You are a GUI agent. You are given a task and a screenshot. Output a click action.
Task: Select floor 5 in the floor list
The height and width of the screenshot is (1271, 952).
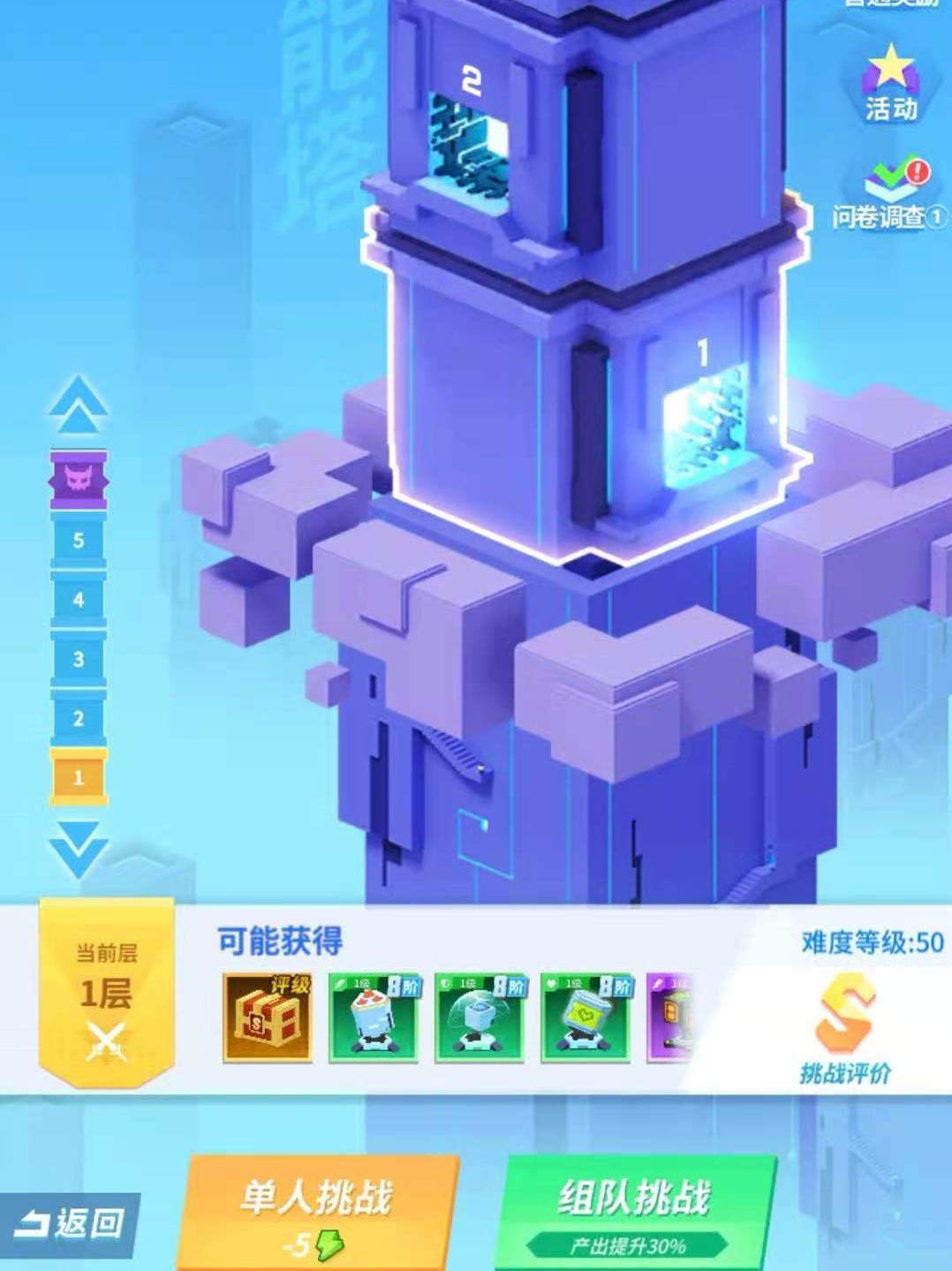pyautogui.click(x=78, y=541)
